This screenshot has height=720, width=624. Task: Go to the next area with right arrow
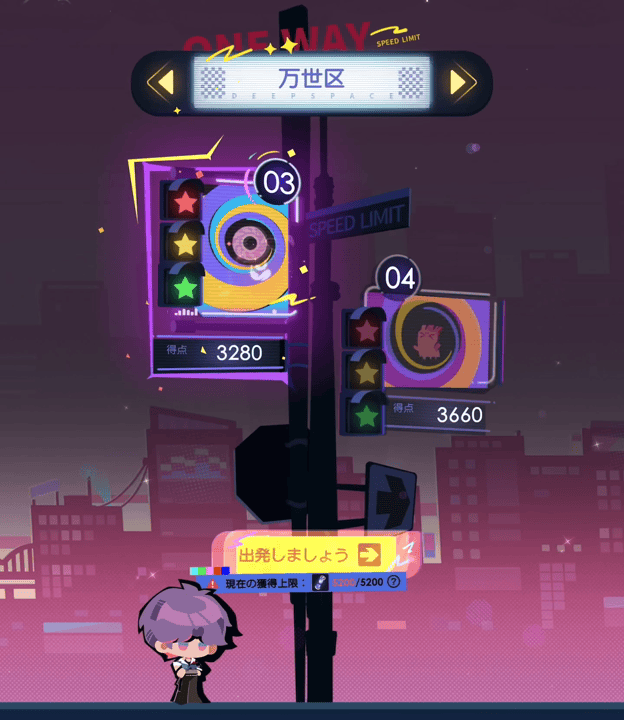click(461, 83)
